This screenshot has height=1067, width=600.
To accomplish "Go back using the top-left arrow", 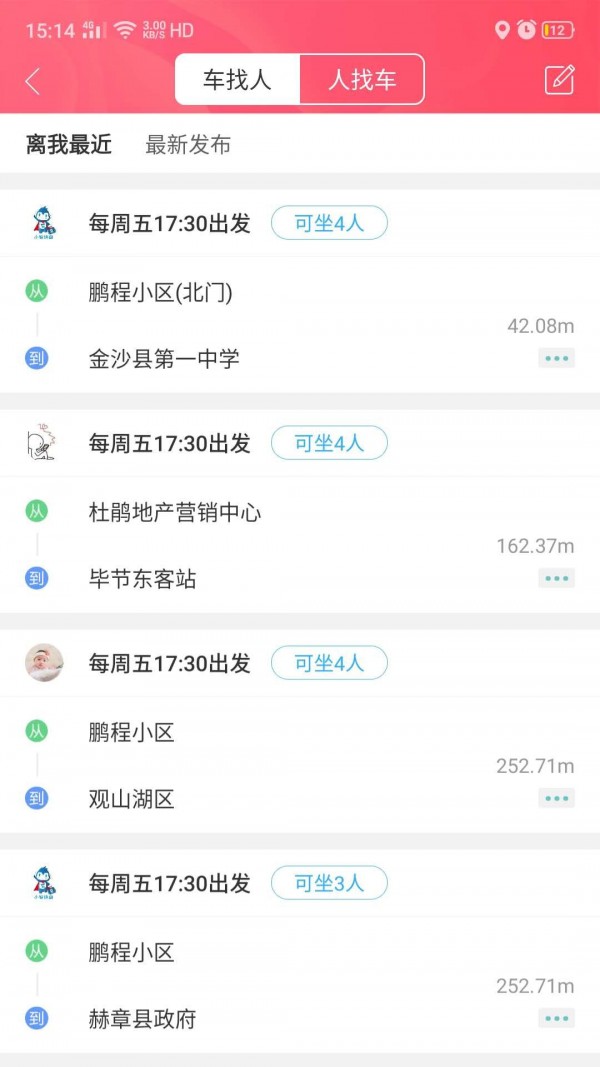I will [x=33, y=81].
